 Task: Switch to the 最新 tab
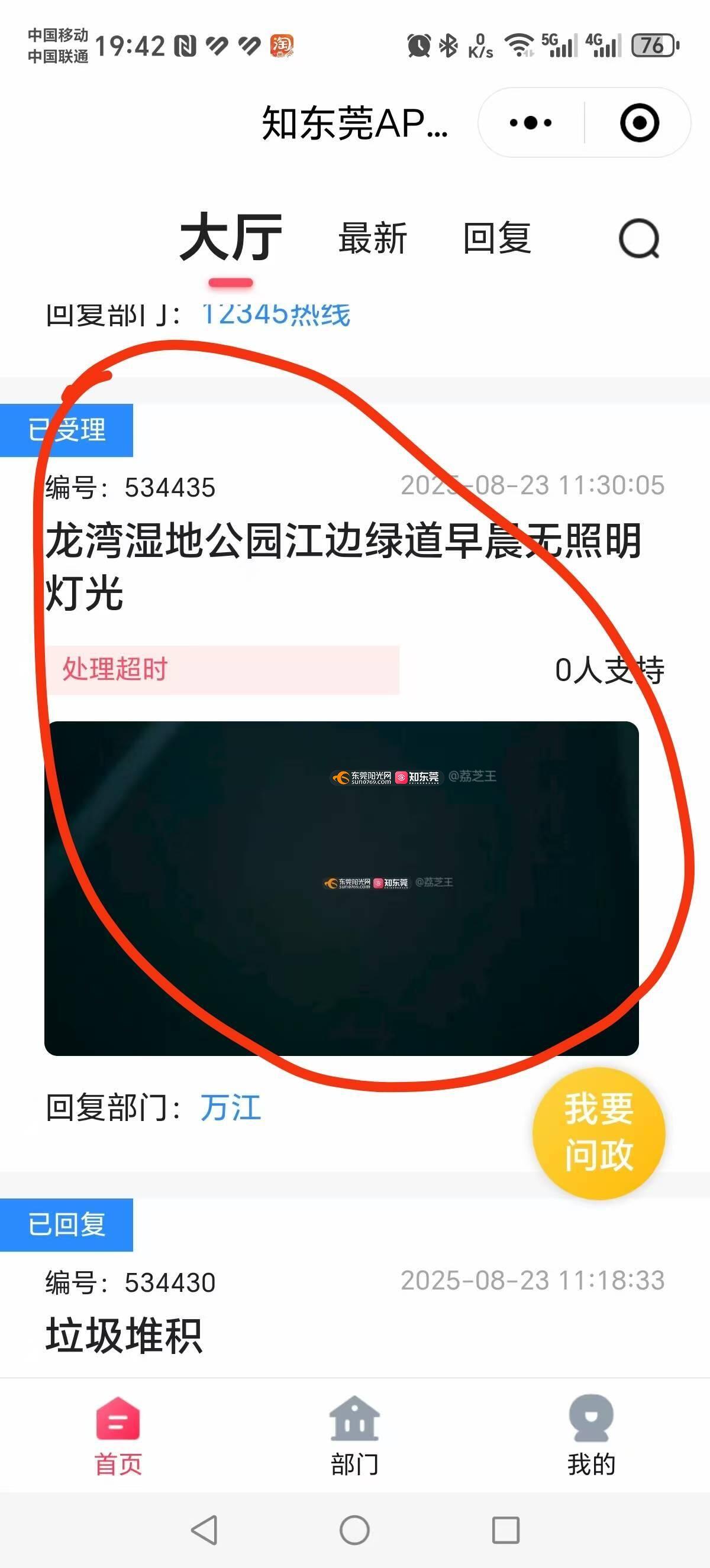tap(372, 239)
